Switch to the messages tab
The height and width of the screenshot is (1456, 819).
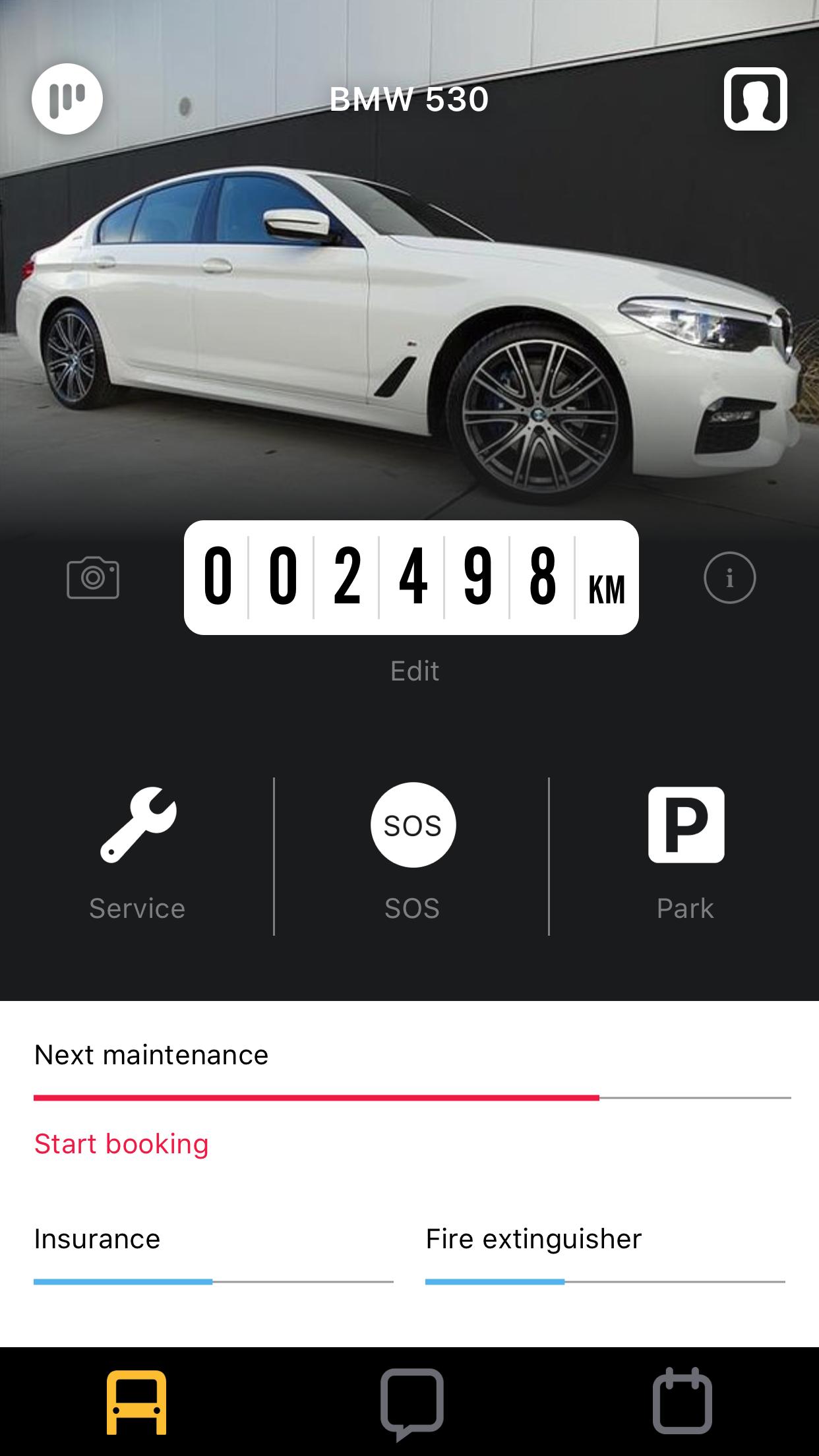coord(411,1402)
